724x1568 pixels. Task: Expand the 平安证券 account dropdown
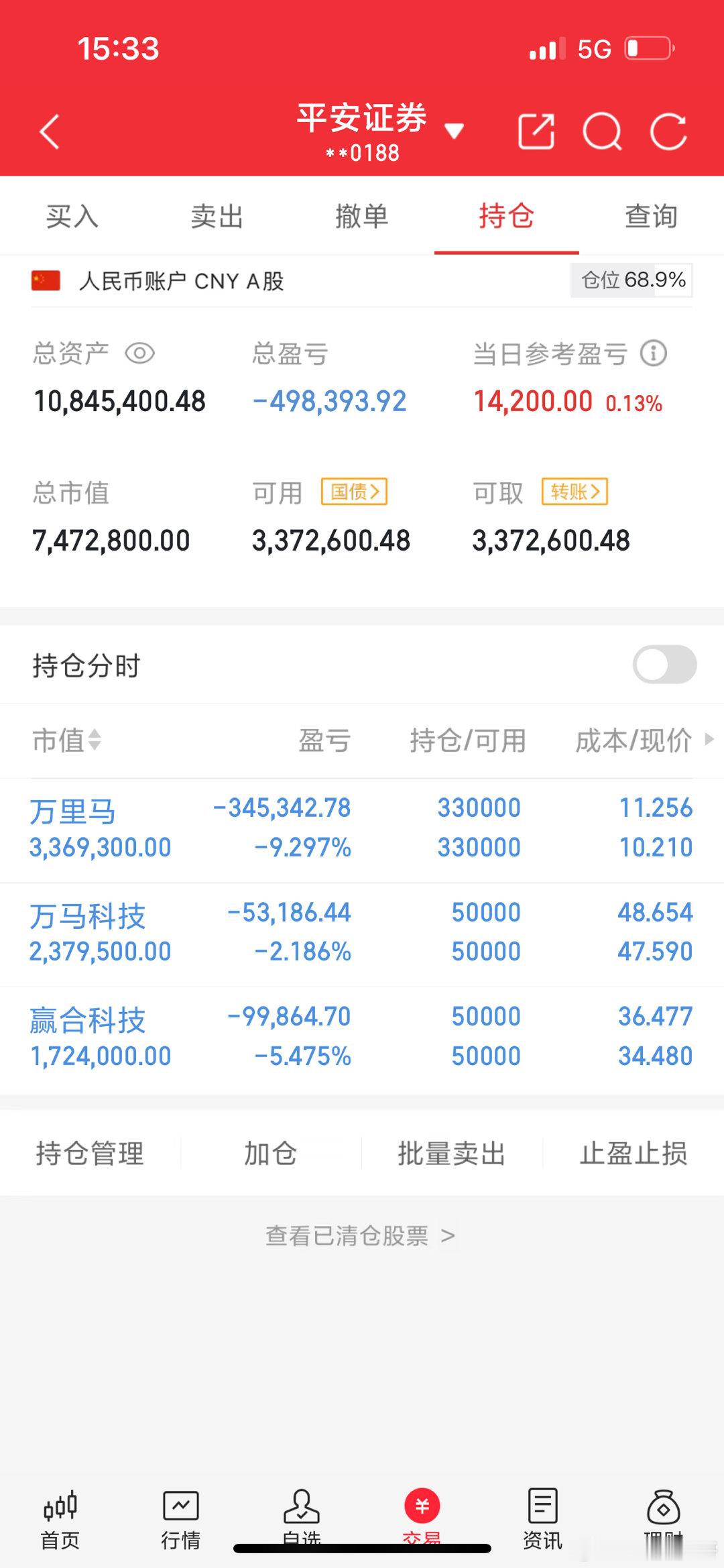(x=454, y=131)
